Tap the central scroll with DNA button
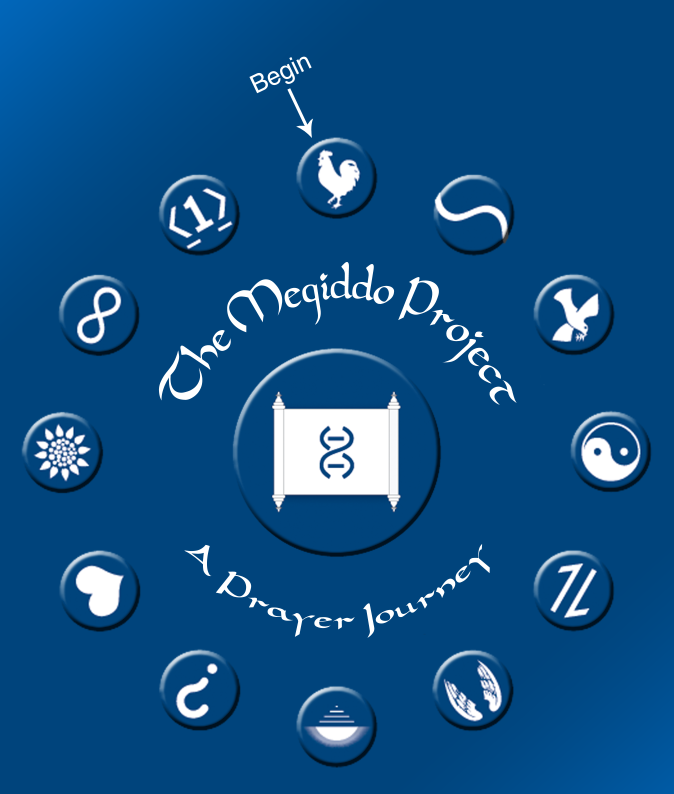The width and height of the screenshot is (674, 794). (x=336, y=451)
